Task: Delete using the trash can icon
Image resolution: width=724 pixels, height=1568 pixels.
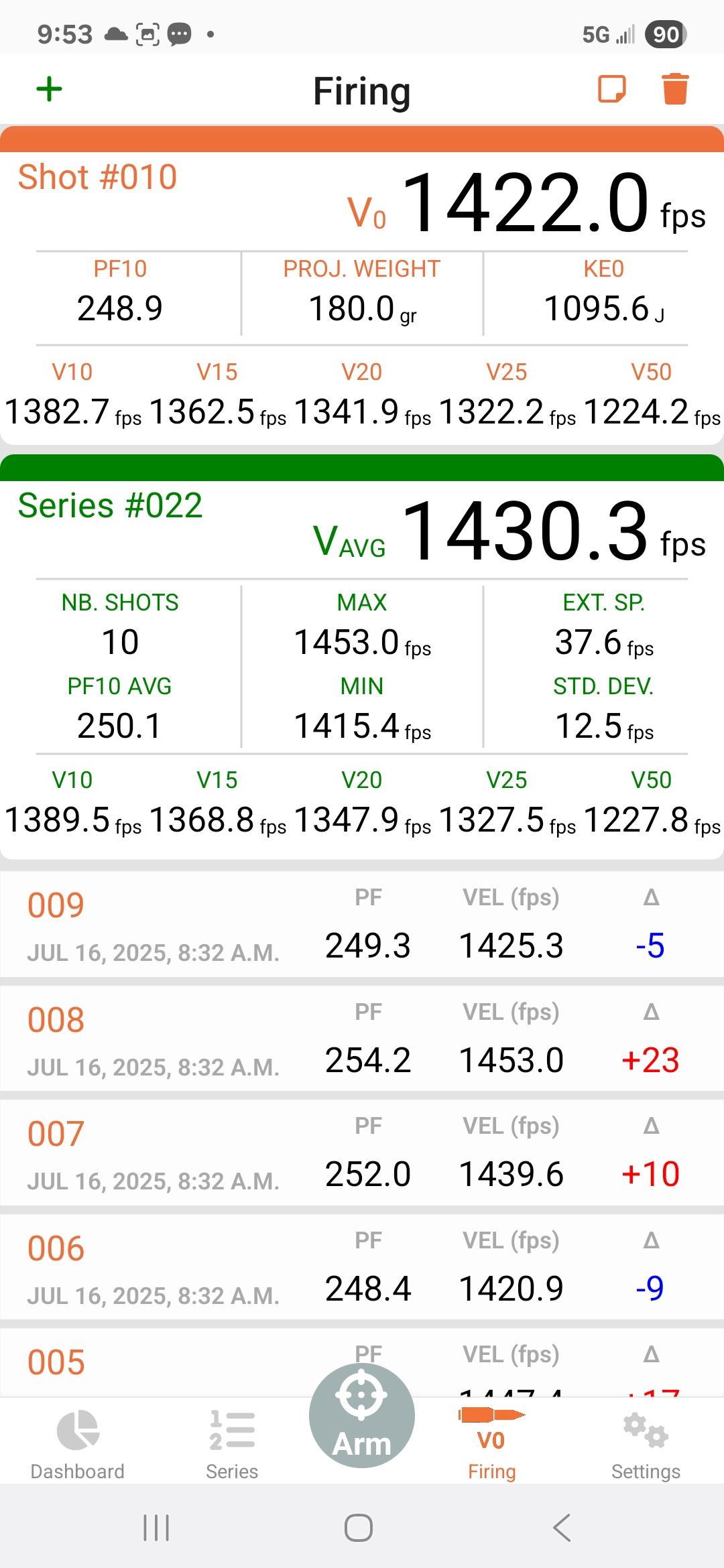Action: click(x=675, y=89)
